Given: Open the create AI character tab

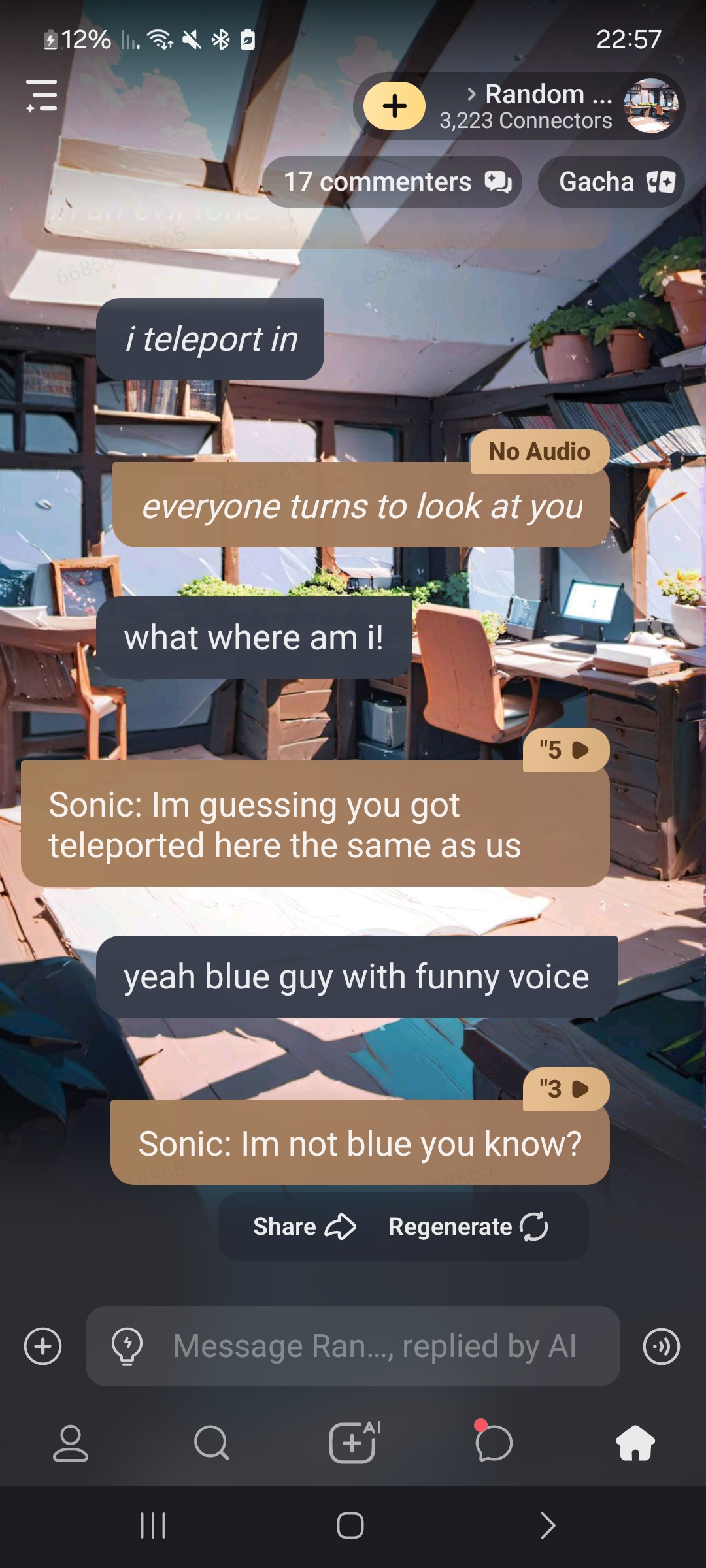Looking at the screenshot, I should (x=353, y=1443).
